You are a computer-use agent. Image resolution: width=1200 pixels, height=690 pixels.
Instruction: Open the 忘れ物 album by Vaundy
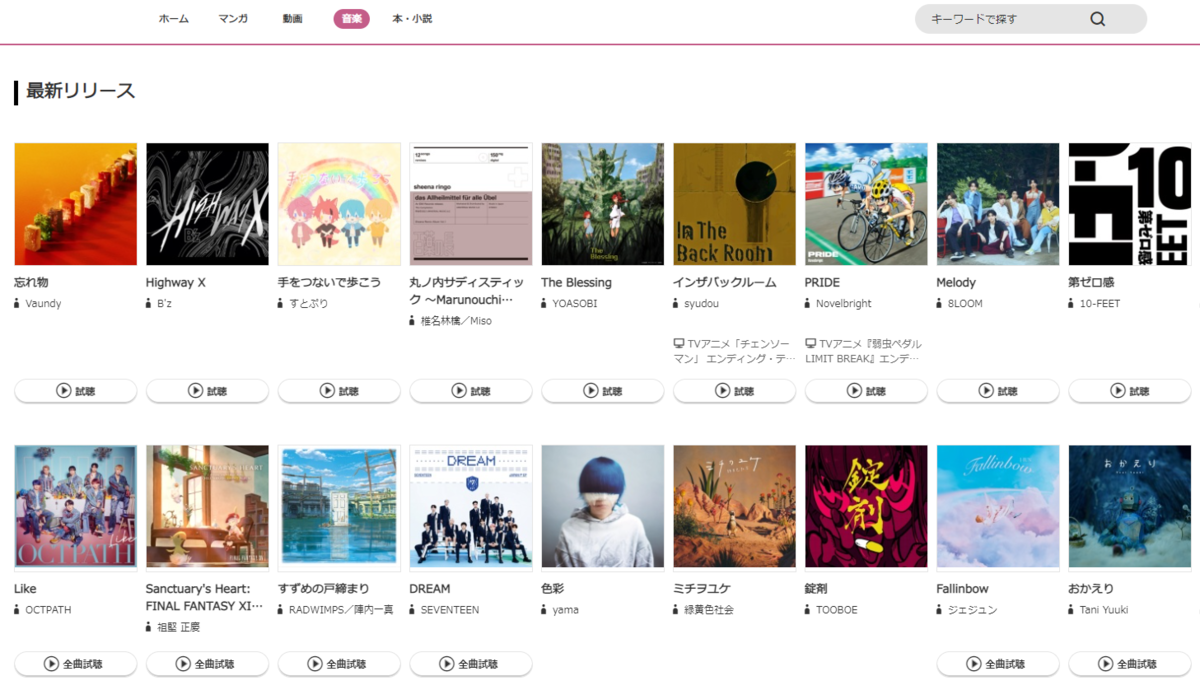(x=76, y=204)
